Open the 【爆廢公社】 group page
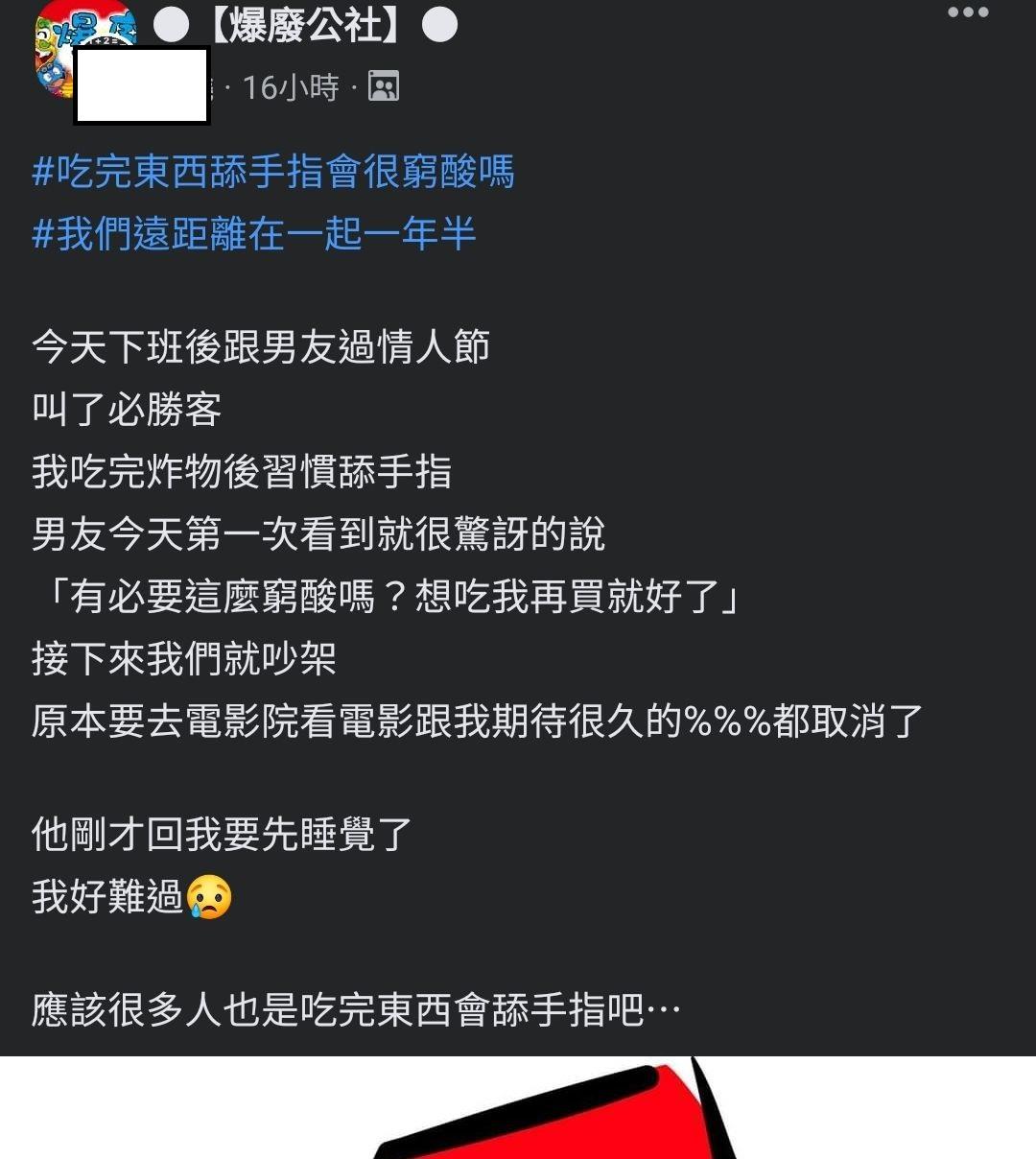1036x1159 pixels. 305,26
